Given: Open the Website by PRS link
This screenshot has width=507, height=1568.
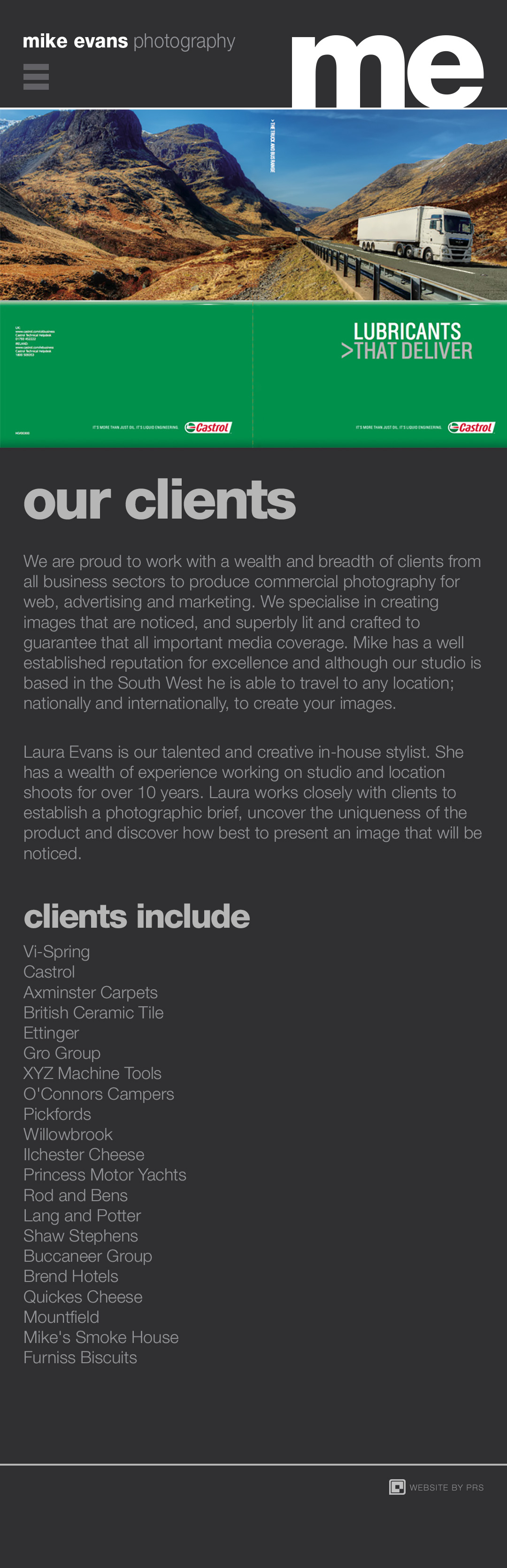Looking at the screenshot, I should coord(437,1487).
